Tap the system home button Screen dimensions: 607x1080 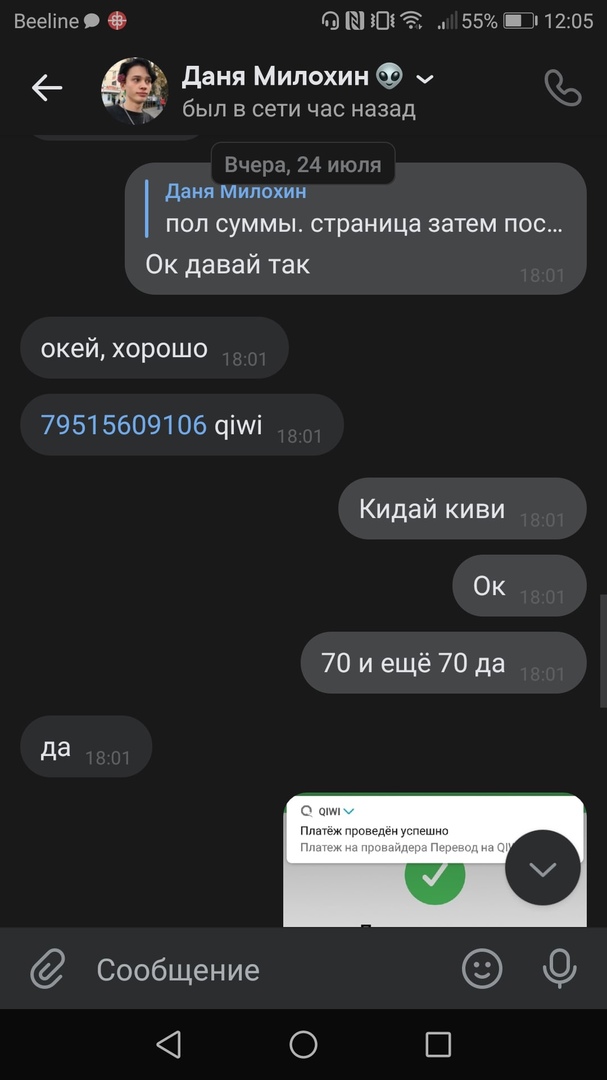click(303, 1045)
